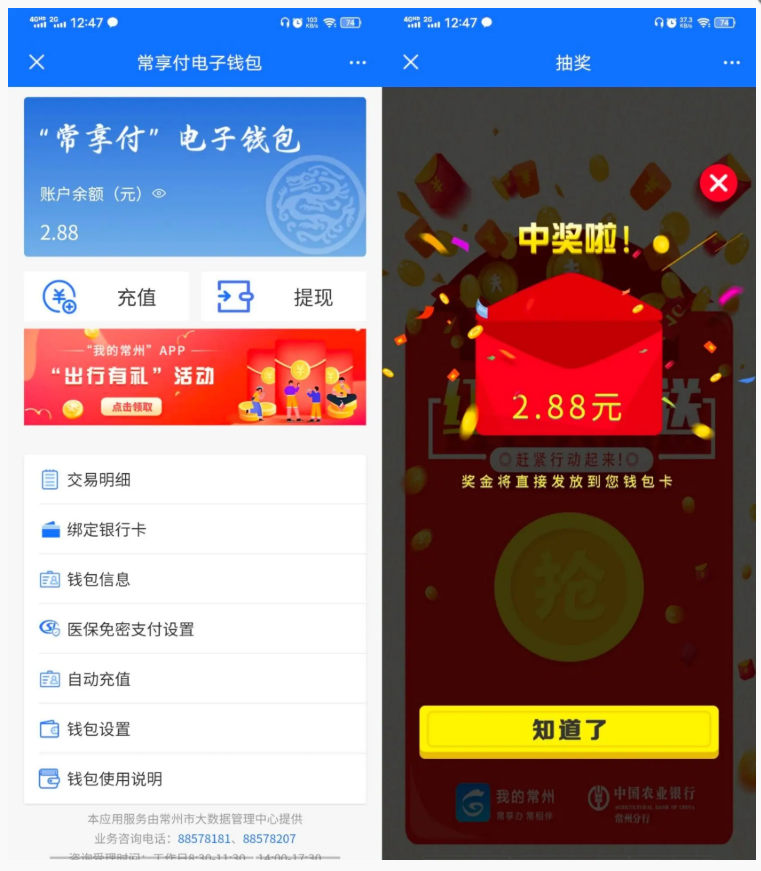Call the hotline number 88578181
The height and width of the screenshot is (871, 761).
pyautogui.click(x=205, y=839)
